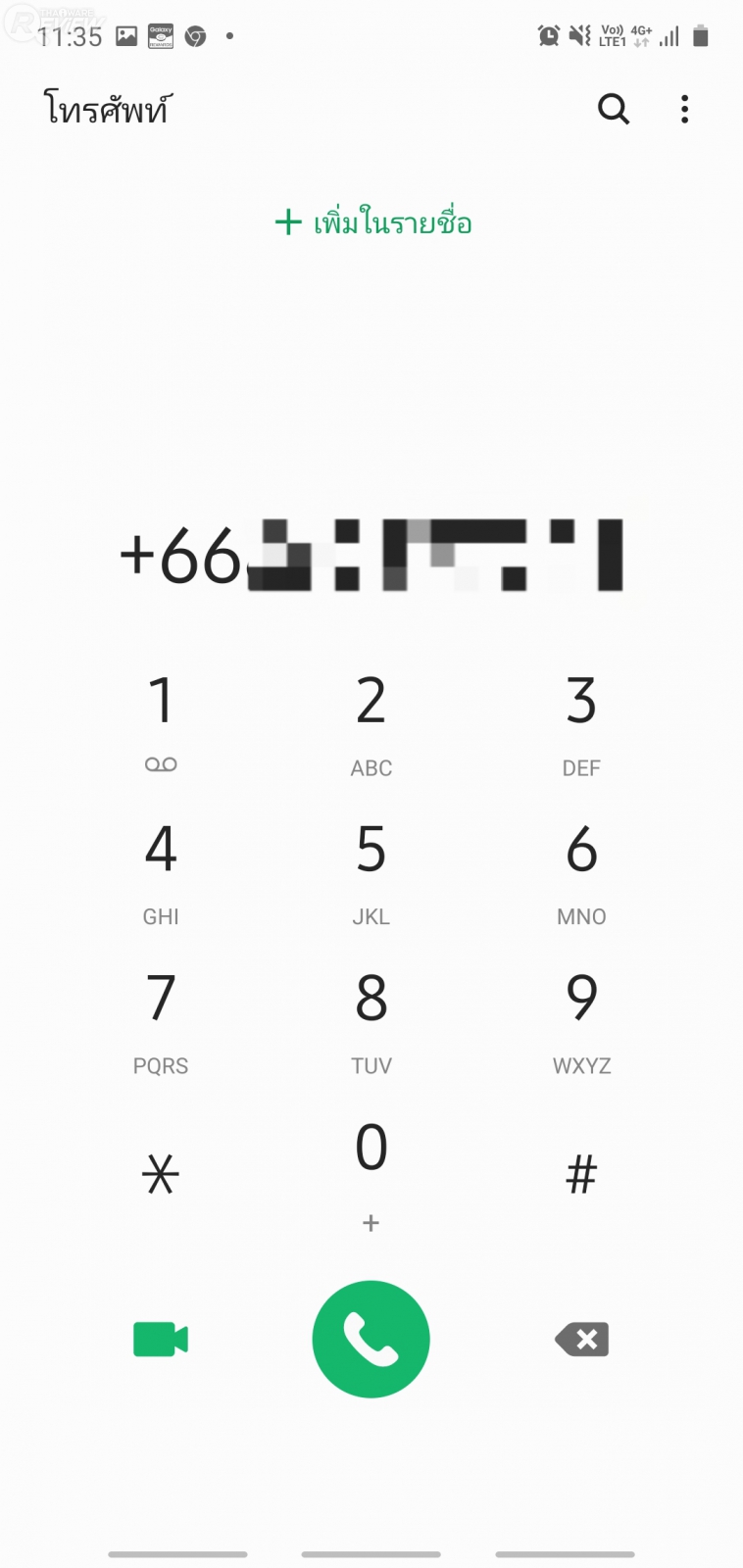
Task: Tap the hash # key
Action: pyautogui.click(x=581, y=1173)
